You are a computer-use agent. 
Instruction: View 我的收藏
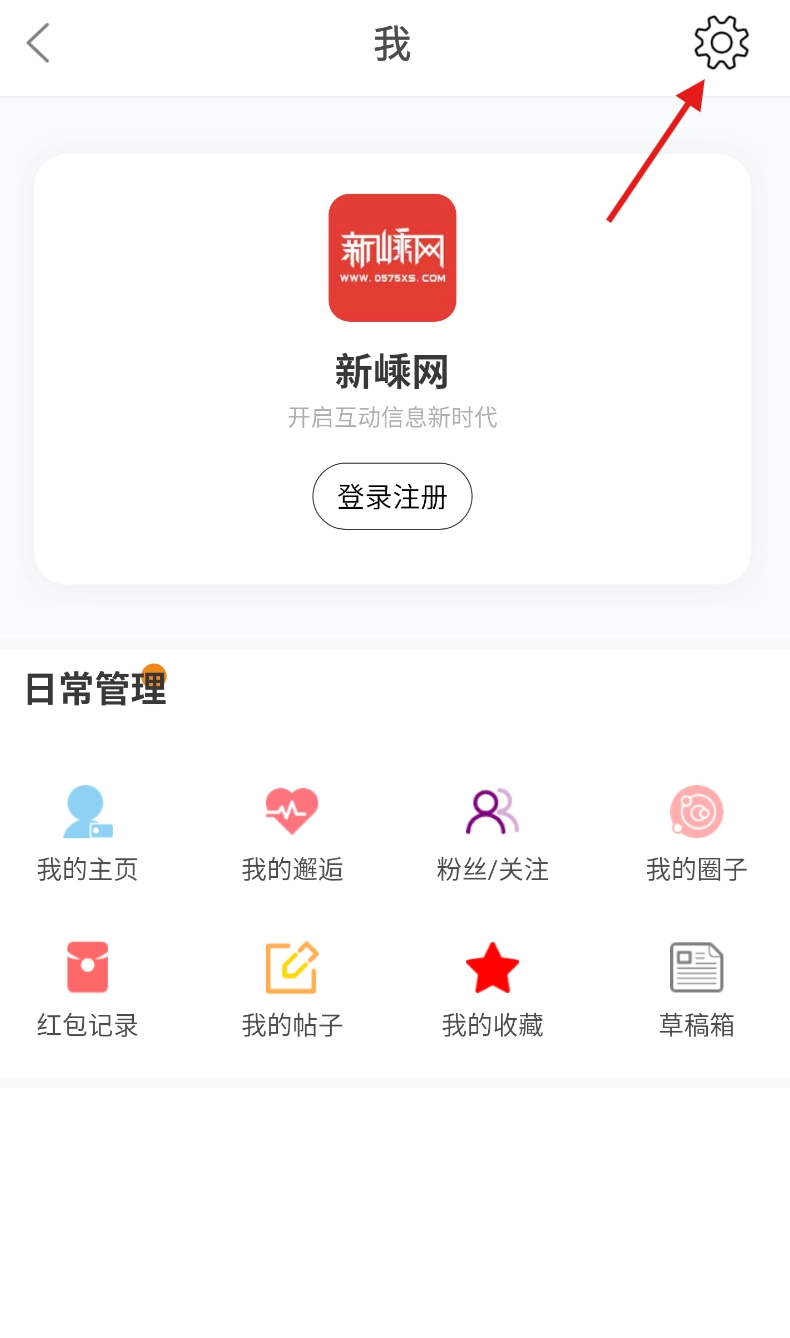point(492,989)
